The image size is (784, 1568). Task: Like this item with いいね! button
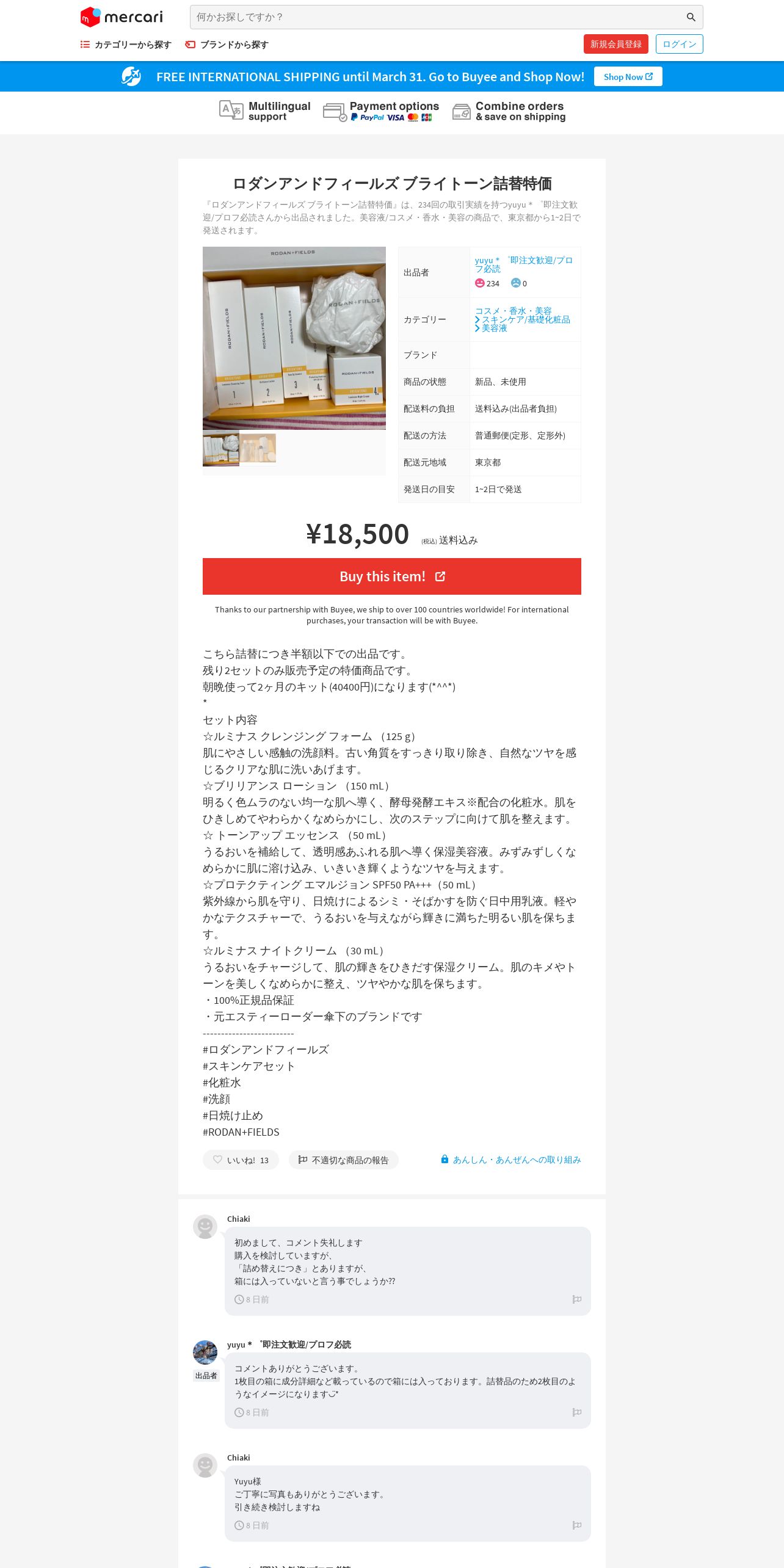(241, 1160)
